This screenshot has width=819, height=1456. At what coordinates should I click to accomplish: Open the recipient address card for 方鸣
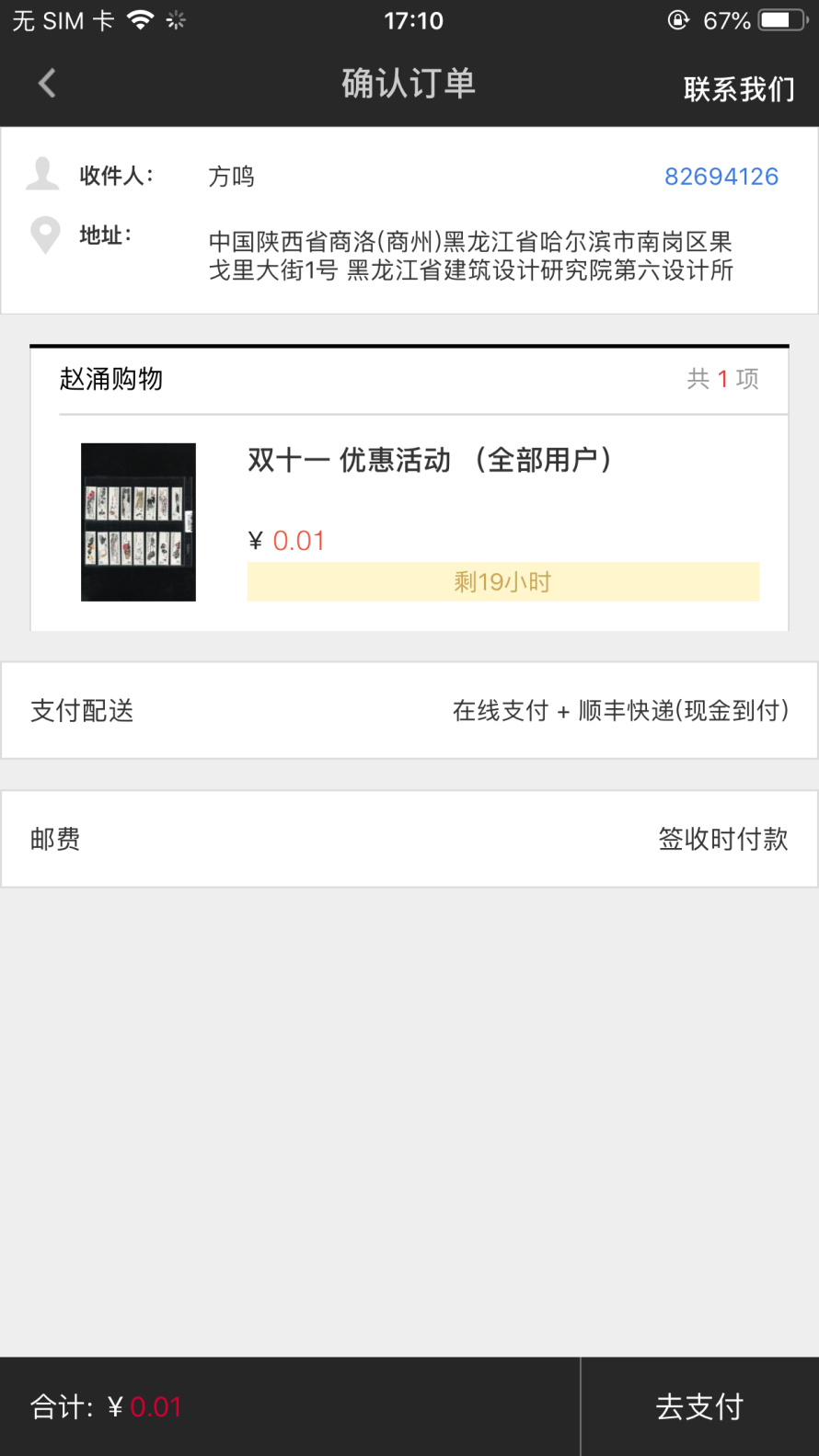tap(409, 221)
